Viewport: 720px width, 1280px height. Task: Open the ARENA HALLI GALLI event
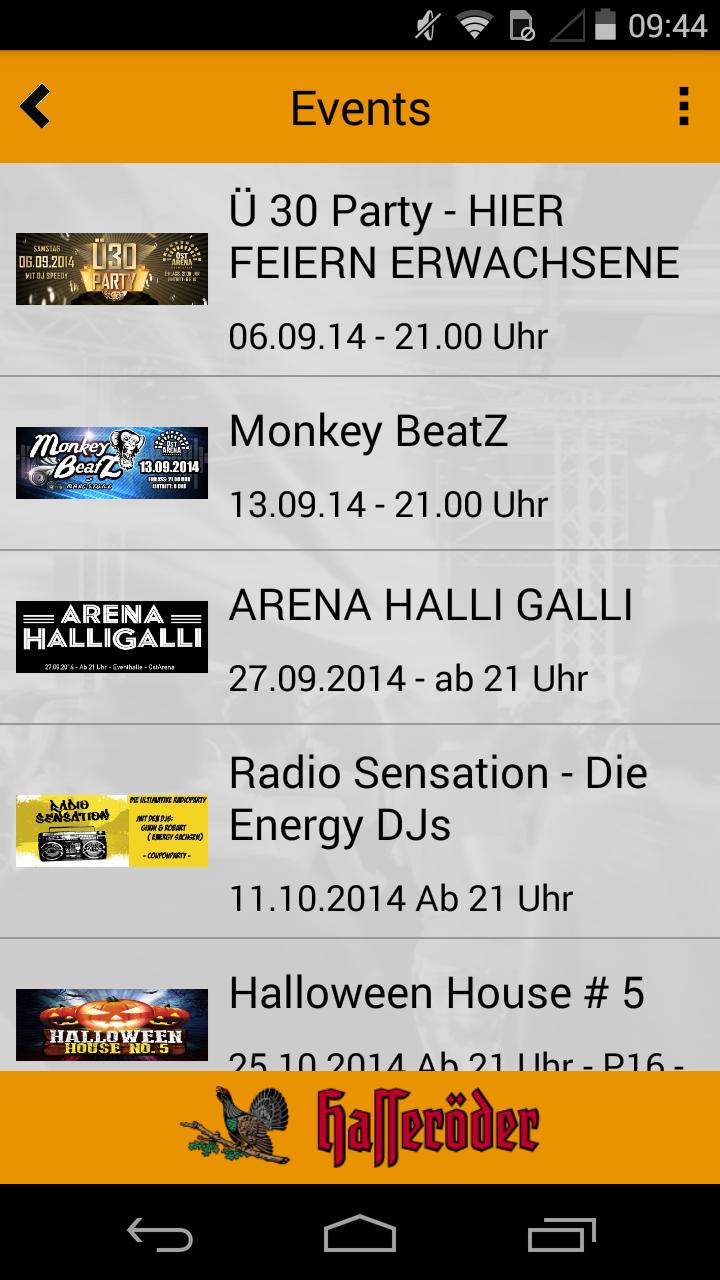(430, 635)
